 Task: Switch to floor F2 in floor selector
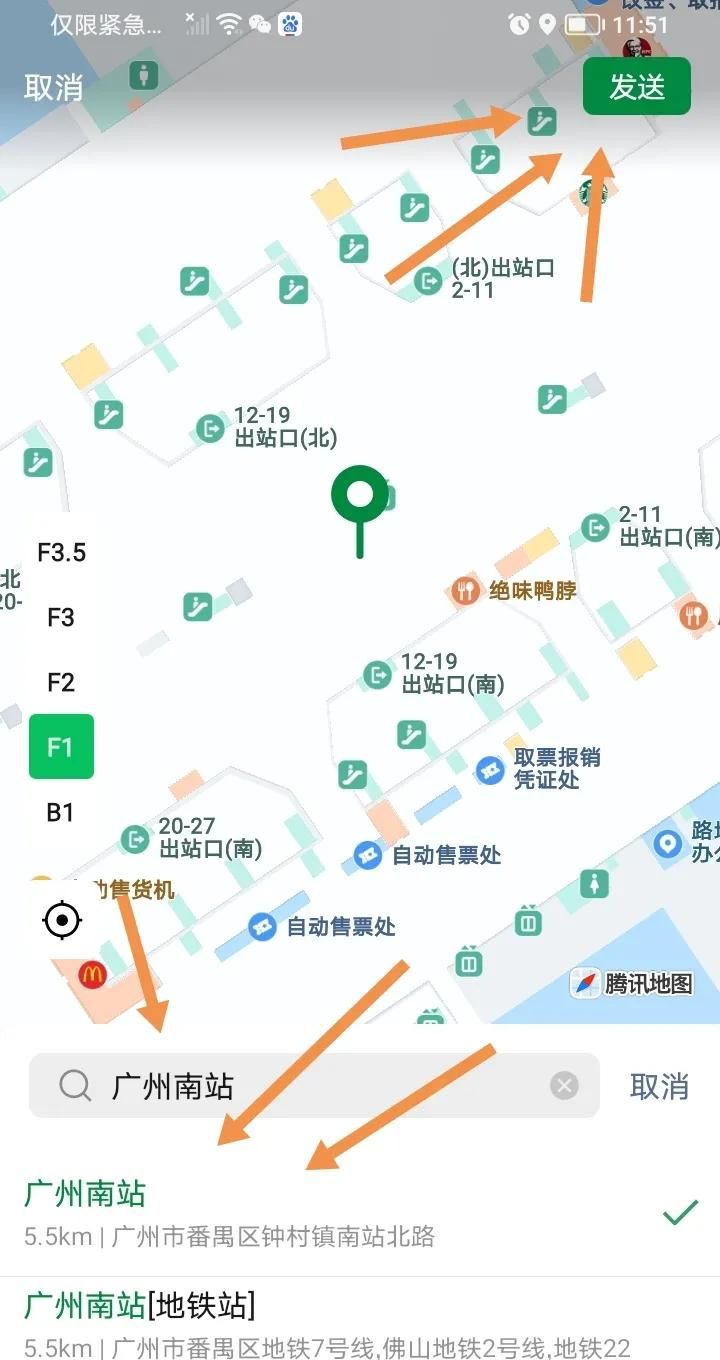point(61,681)
